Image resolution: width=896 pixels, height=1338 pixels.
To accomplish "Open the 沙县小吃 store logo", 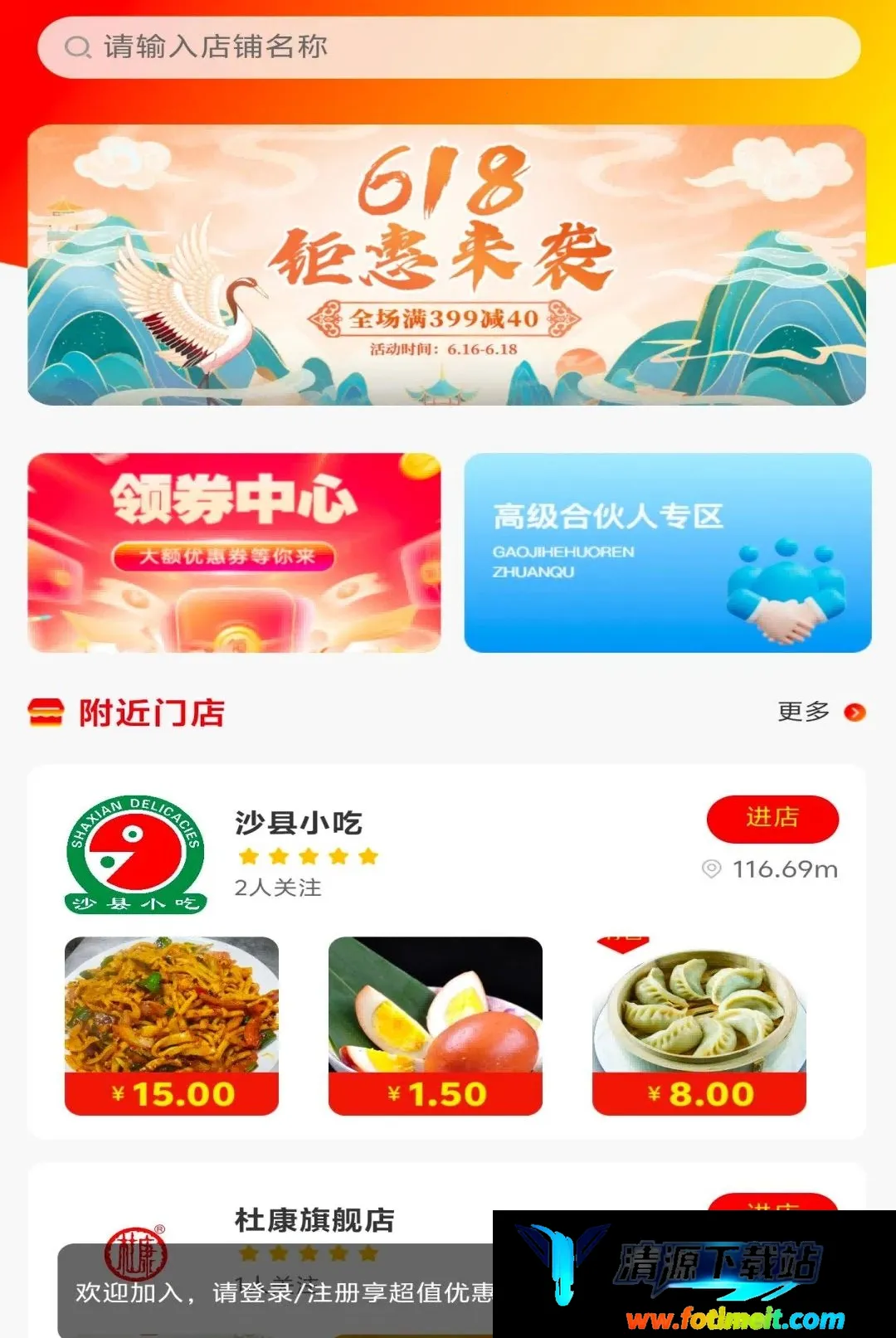I will [135, 855].
